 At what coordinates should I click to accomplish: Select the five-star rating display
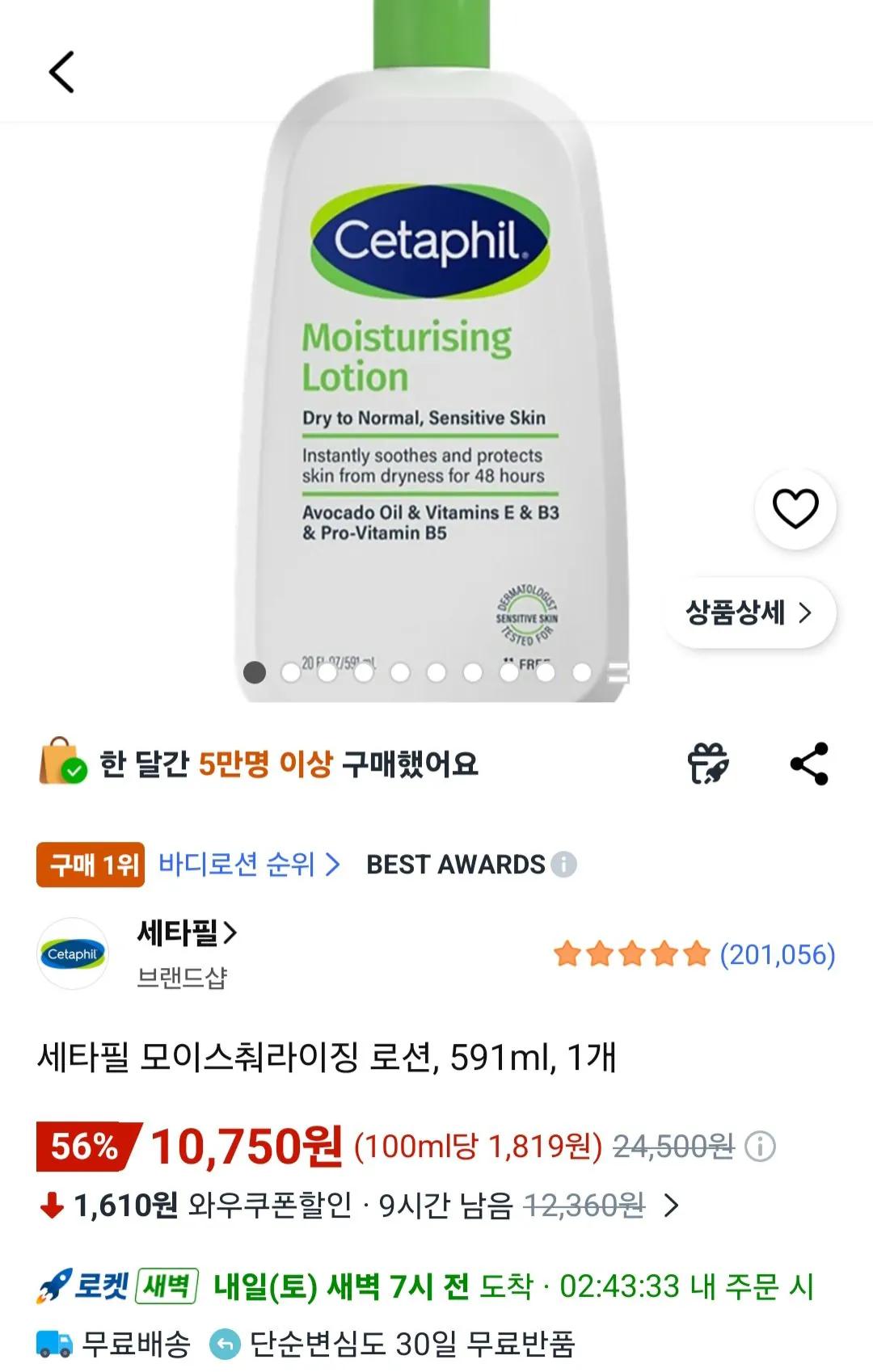[631, 954]
